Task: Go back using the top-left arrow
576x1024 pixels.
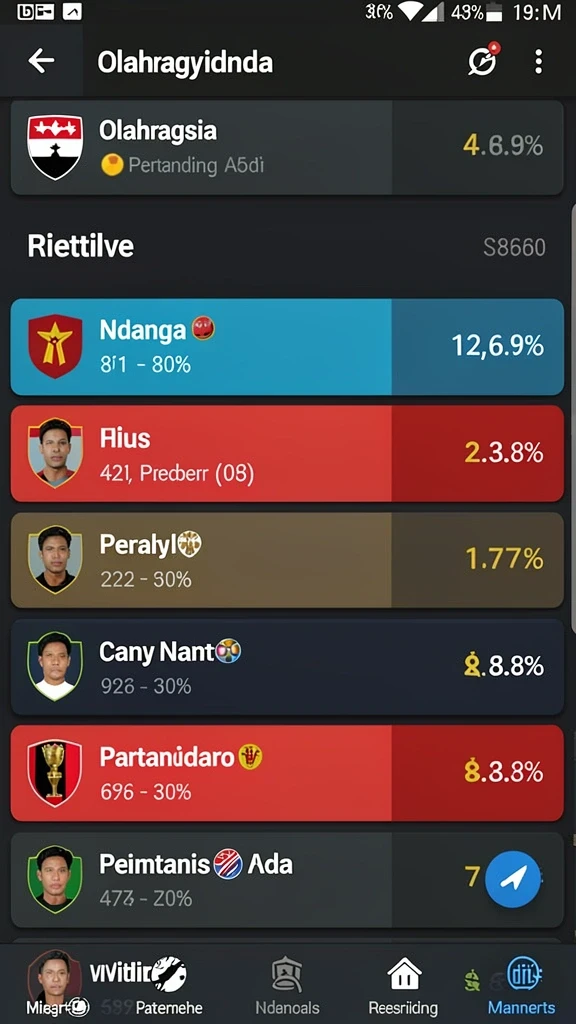Action: (x=41, y=61)
